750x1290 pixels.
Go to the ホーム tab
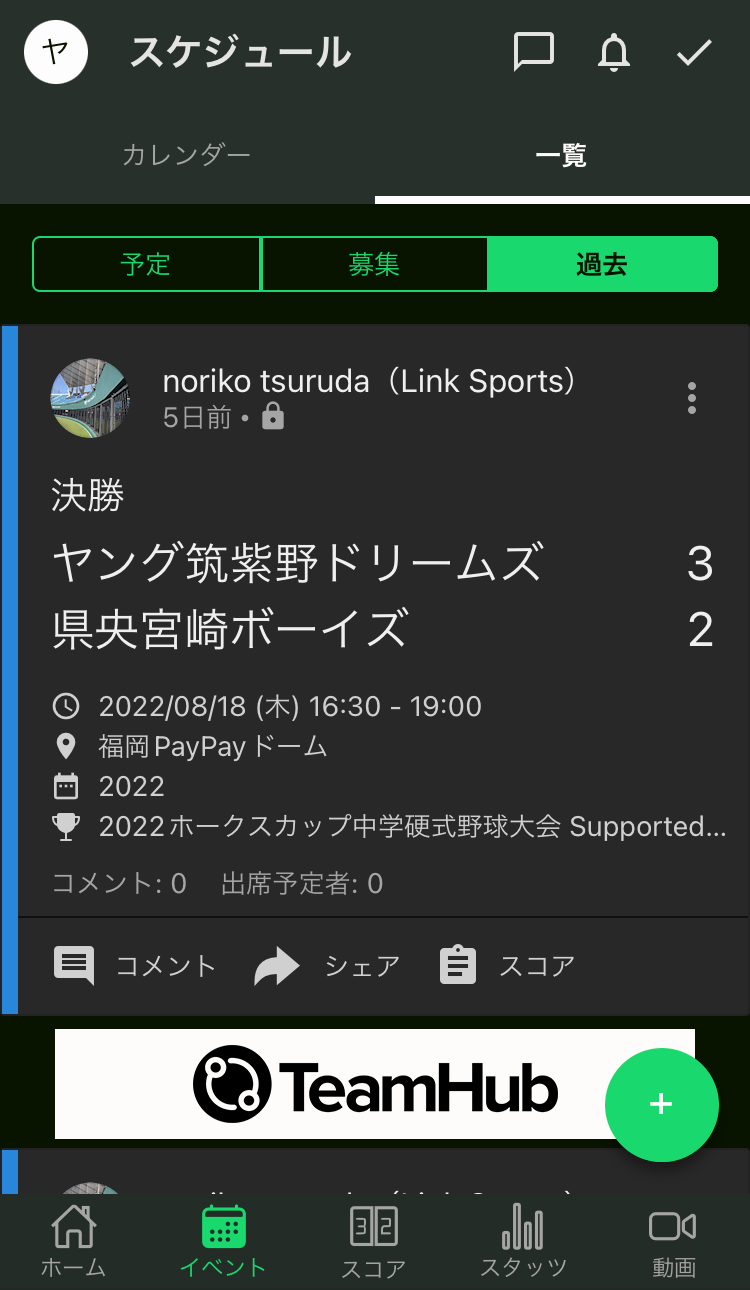73,1240
